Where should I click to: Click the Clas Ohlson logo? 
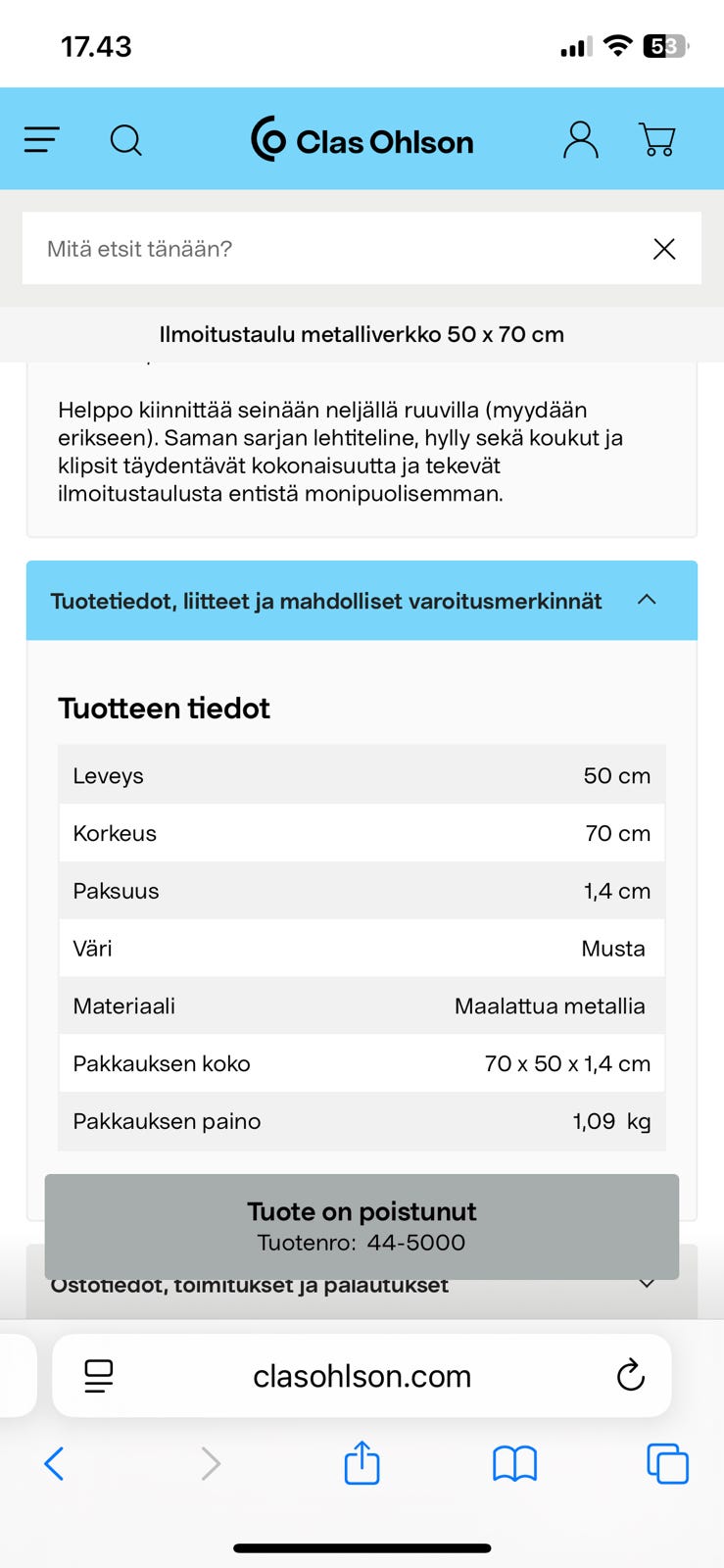[362, 140]
